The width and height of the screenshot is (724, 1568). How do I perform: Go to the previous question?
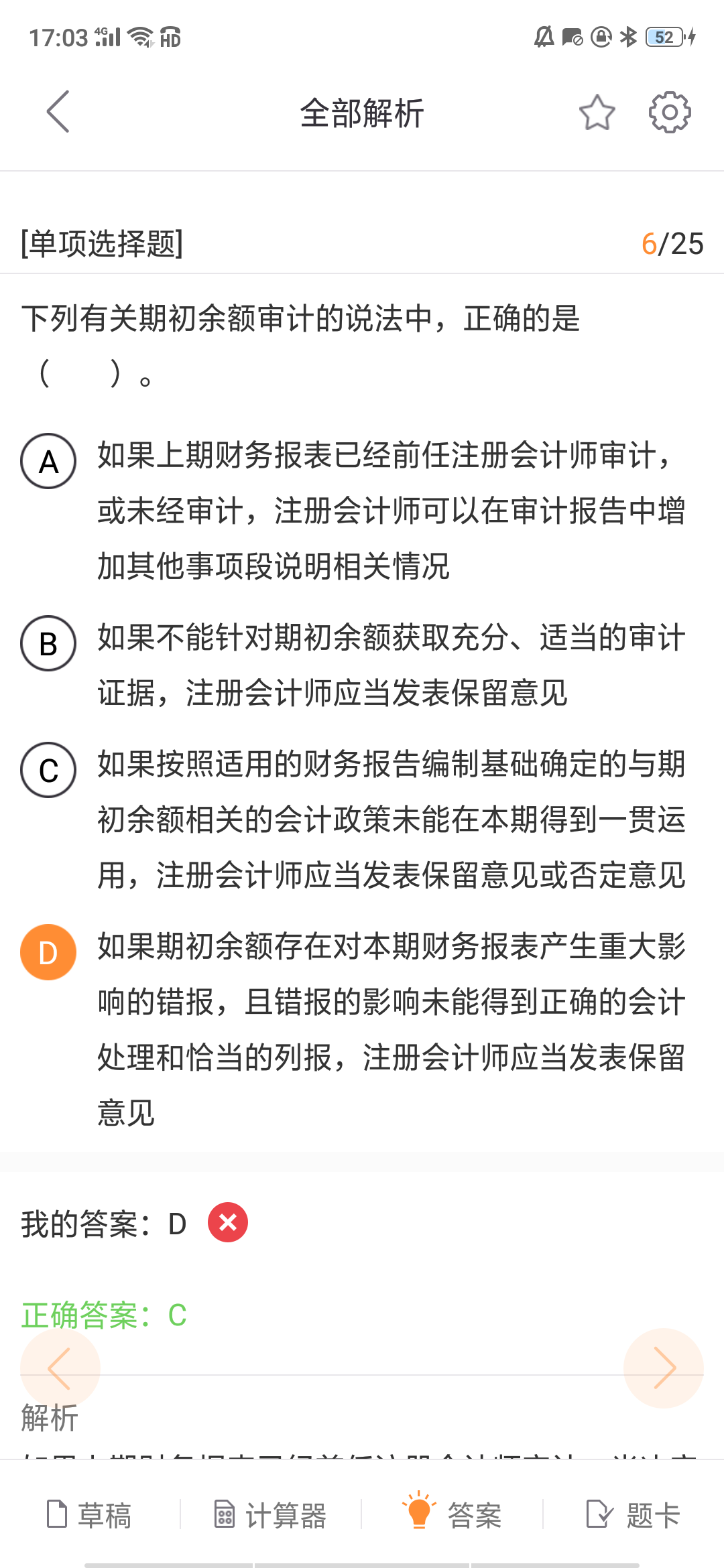(60, 1368)
